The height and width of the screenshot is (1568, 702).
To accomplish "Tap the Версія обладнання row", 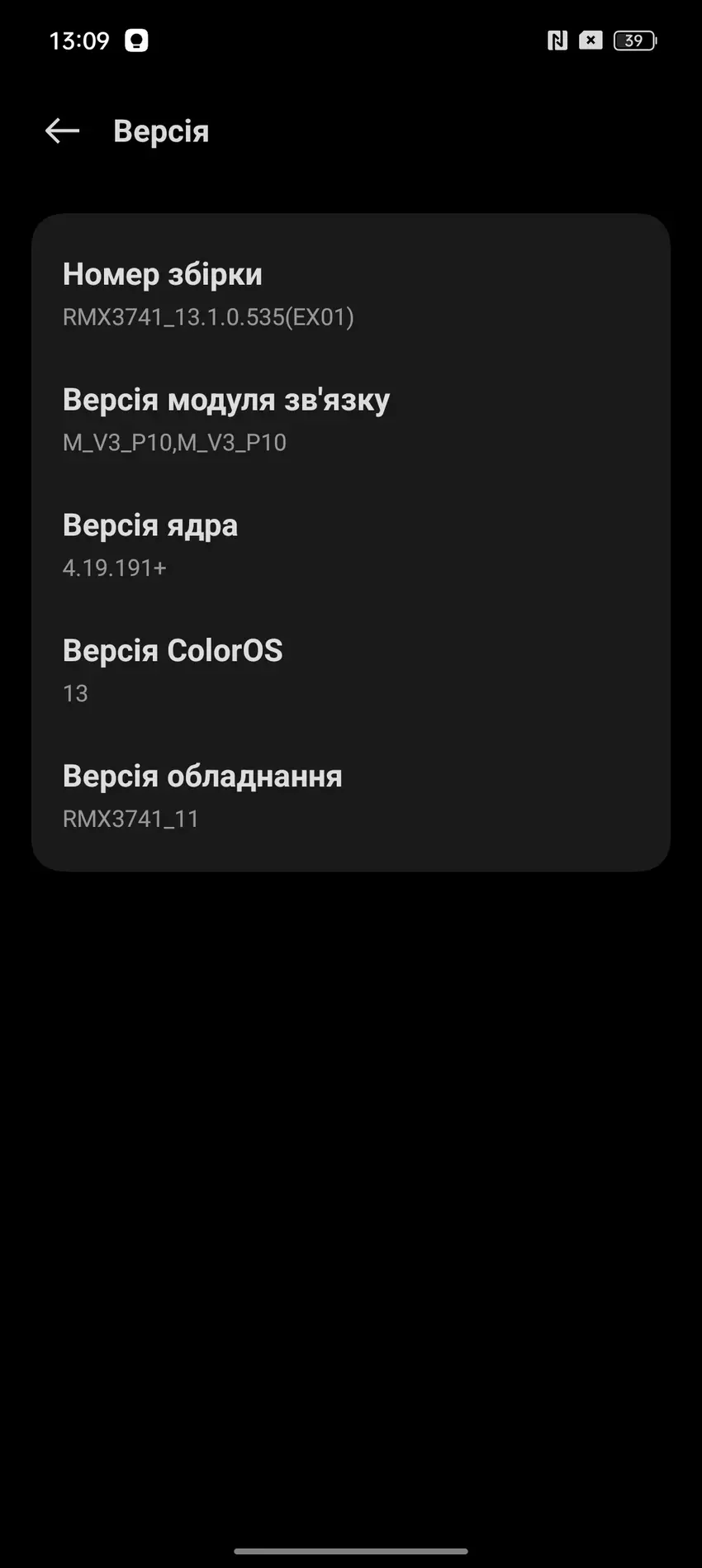I will 350,796.
